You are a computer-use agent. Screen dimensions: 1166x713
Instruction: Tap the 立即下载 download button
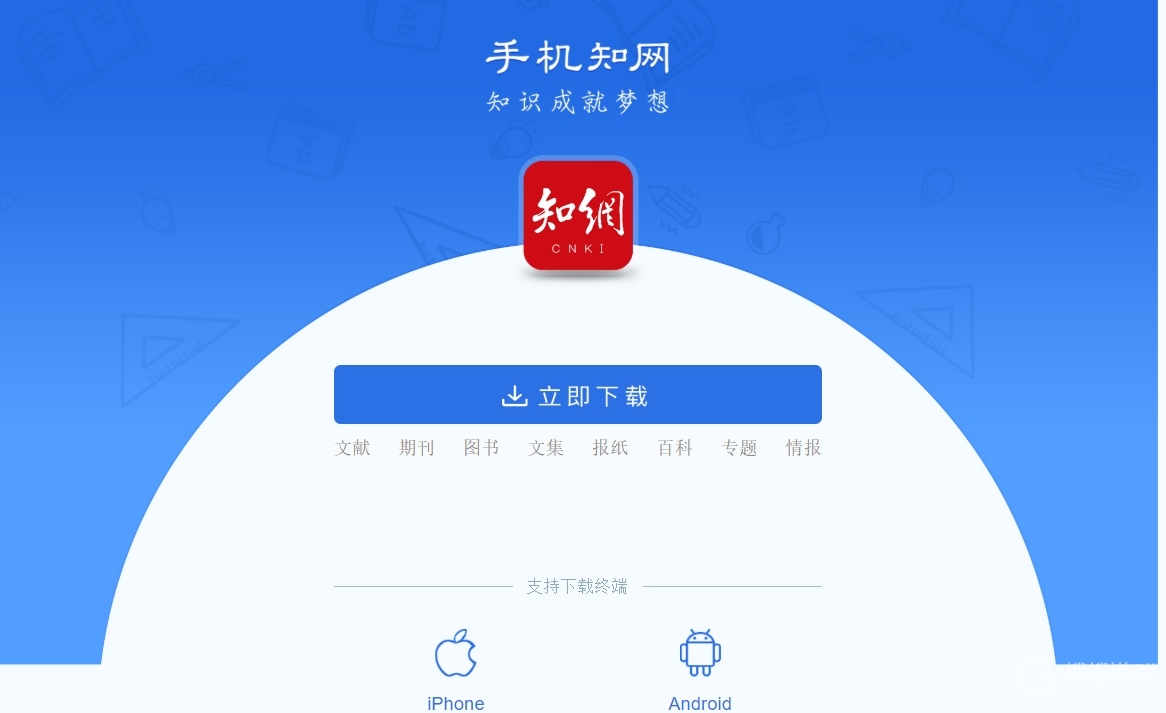pos(577,395)
